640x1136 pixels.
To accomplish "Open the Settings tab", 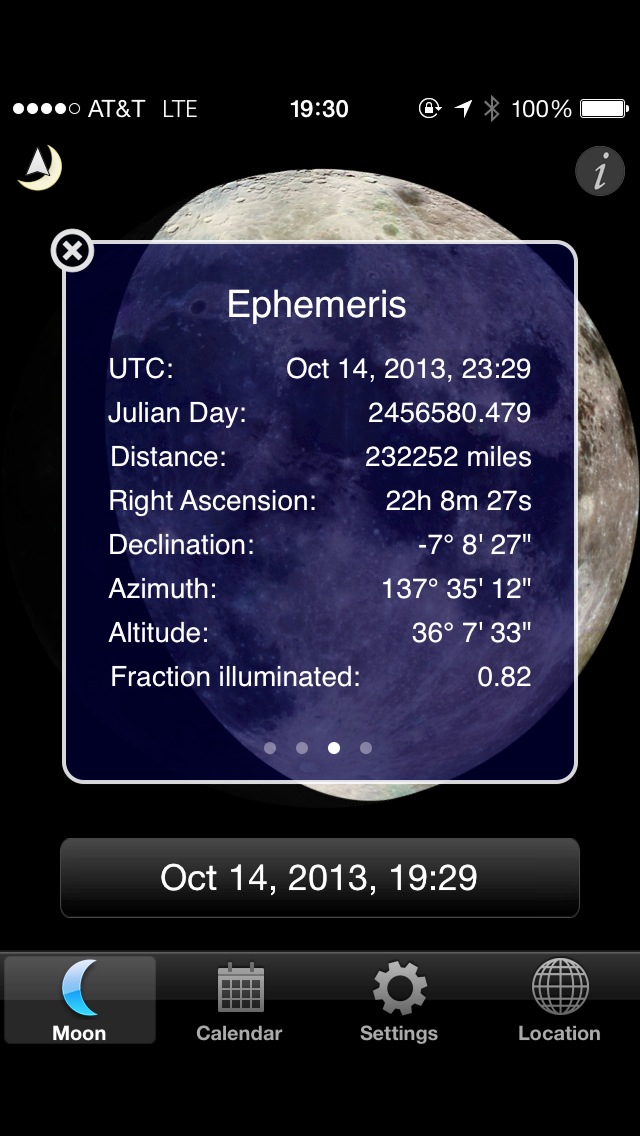I will (399, 1001).
